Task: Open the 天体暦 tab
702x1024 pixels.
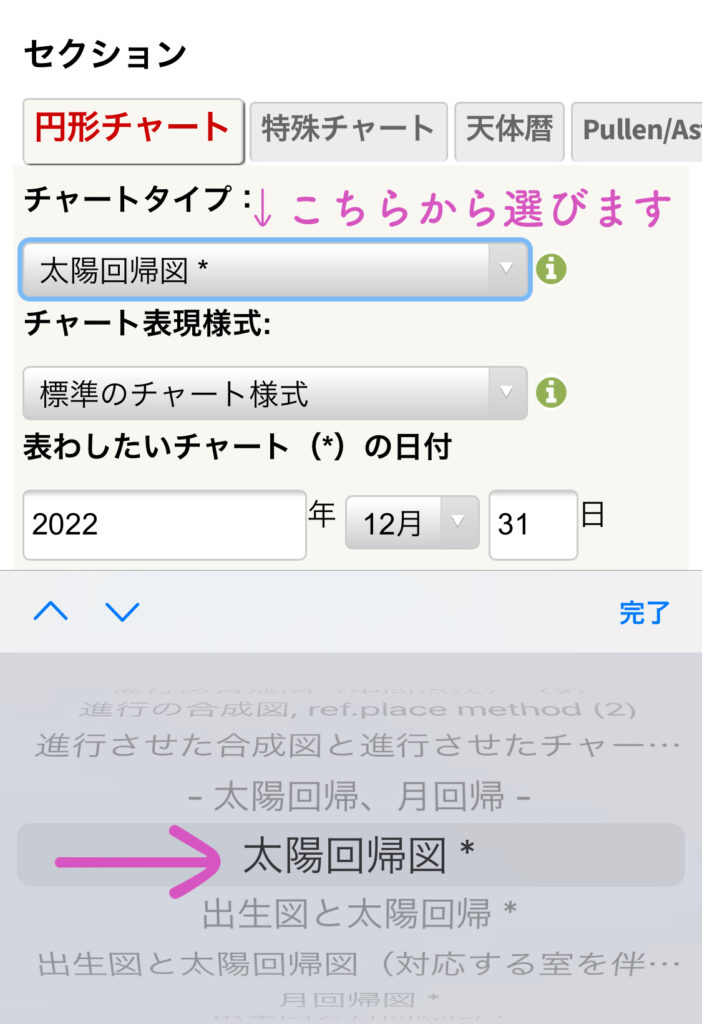Action: [509, 130]
